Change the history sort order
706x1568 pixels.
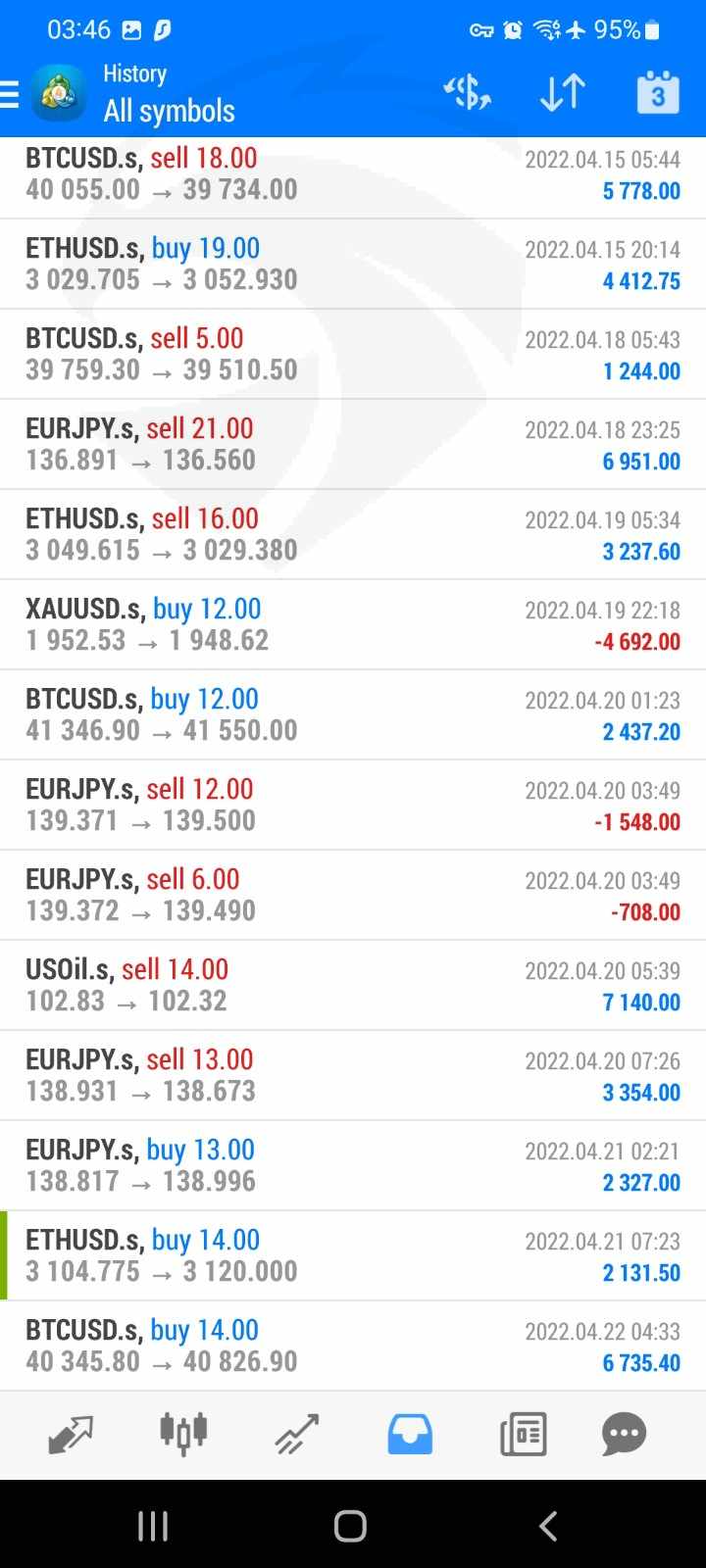563,94
